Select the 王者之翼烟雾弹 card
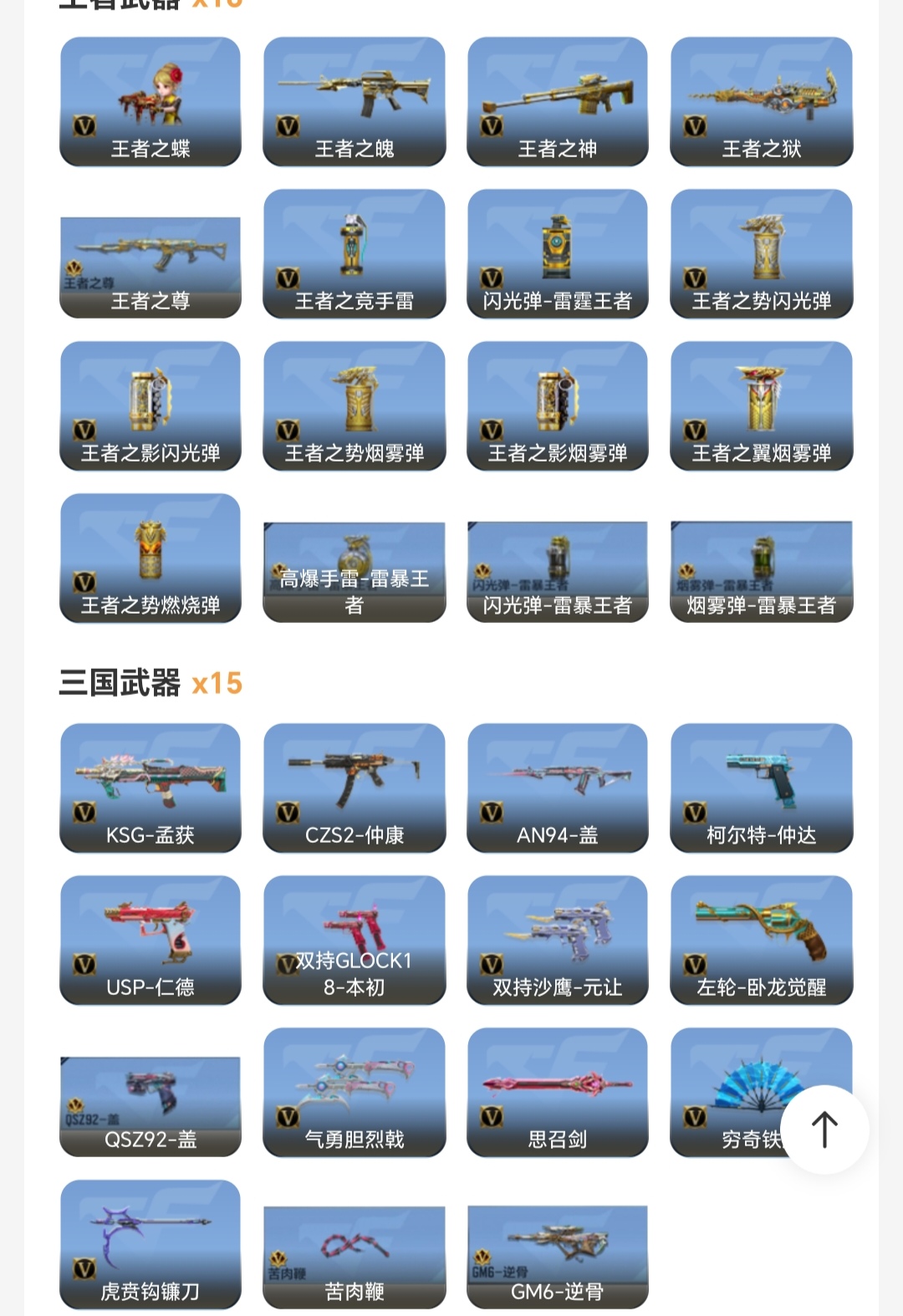 click(x=761, y=406)
